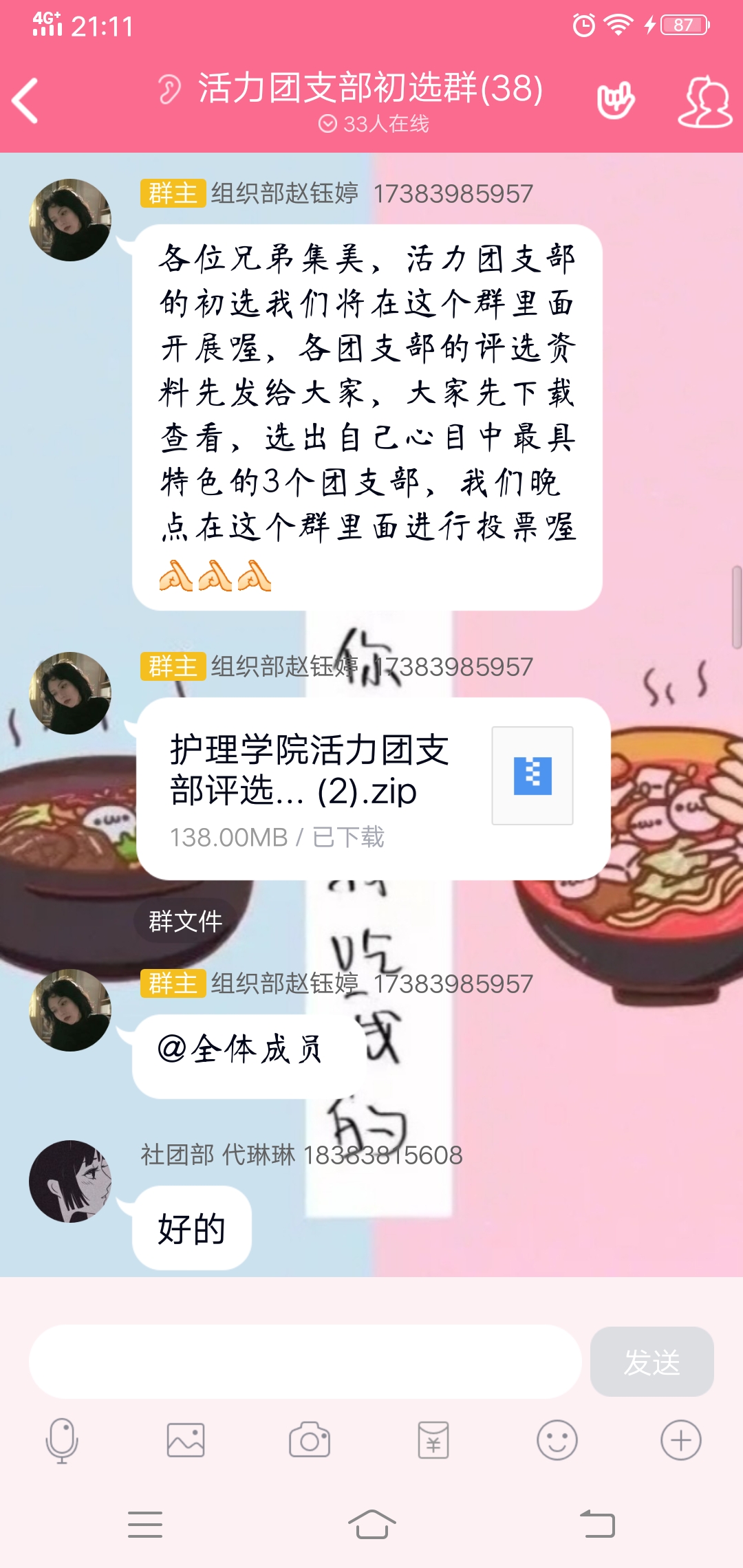Open the hand gesture icon in header

[x=614, y=101]
